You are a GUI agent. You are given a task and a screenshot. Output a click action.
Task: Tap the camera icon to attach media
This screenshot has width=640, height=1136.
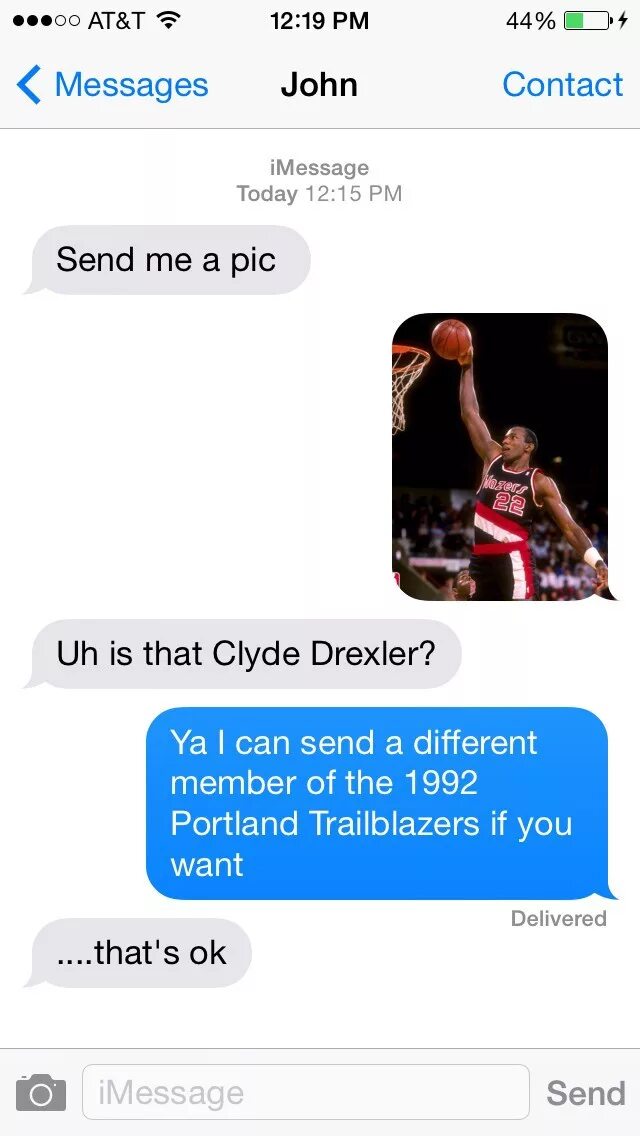click(41, 1092)
